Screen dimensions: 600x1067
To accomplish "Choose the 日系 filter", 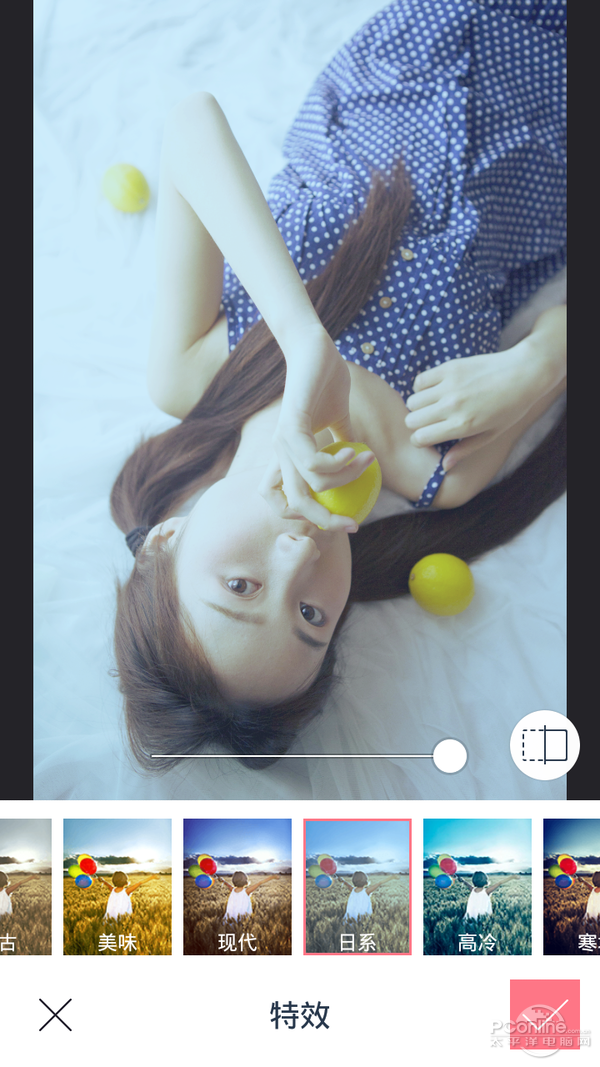I will [357, 886].
